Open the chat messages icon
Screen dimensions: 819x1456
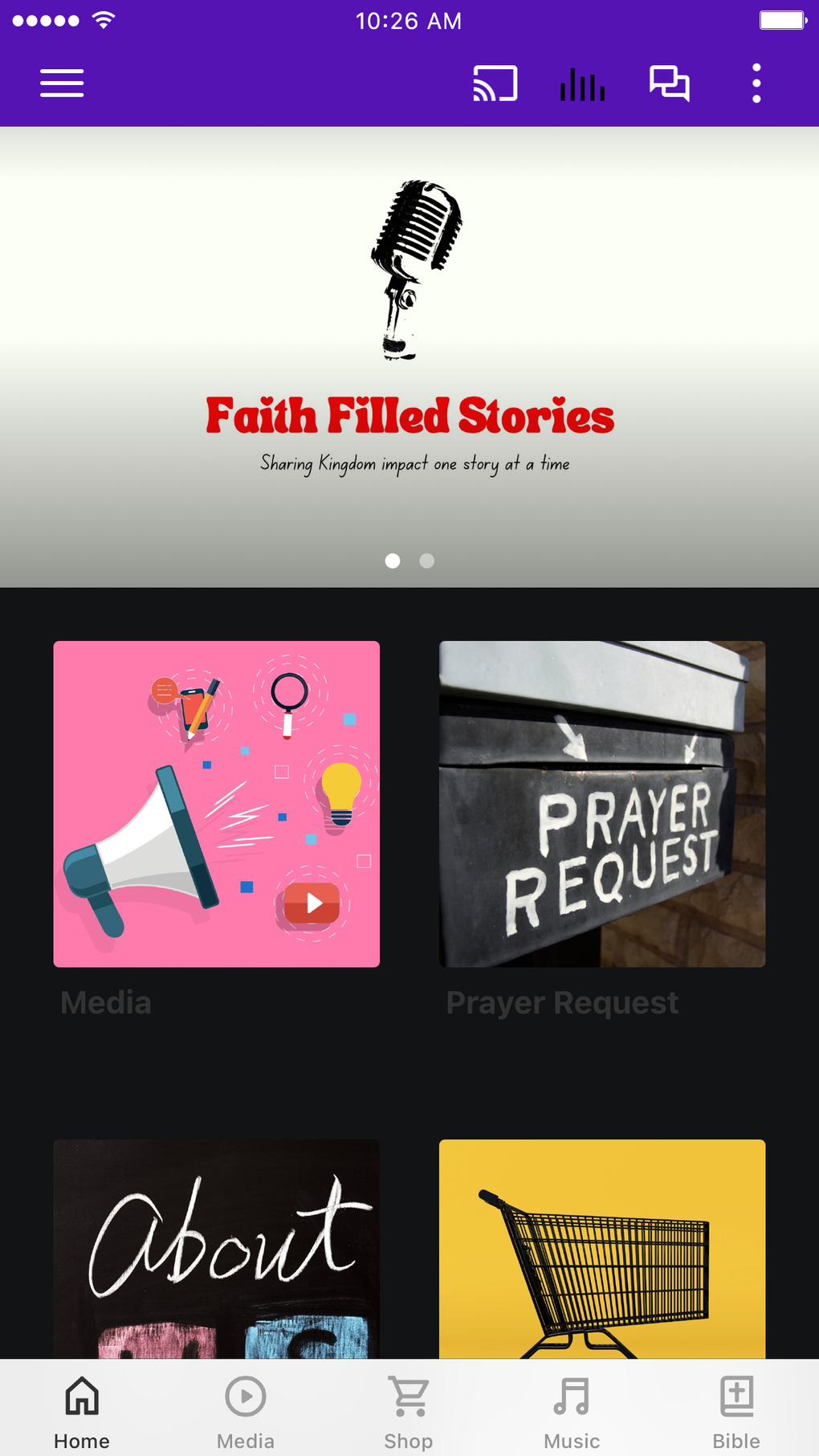669,84
